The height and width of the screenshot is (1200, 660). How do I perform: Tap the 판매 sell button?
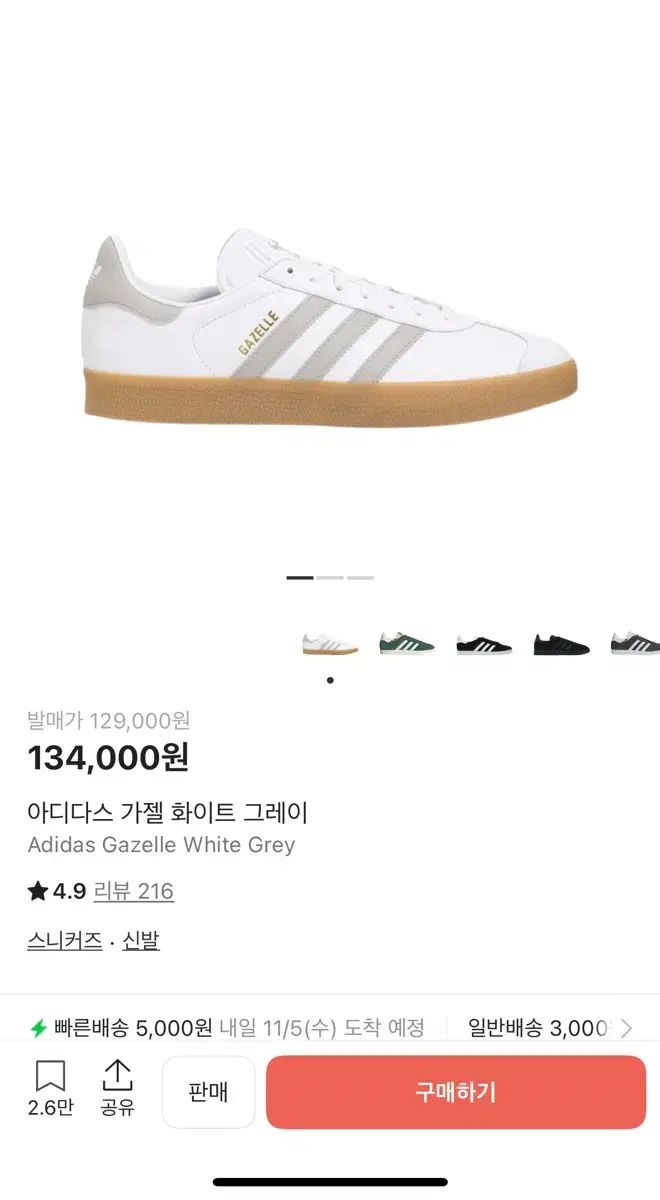point(208,1091)
